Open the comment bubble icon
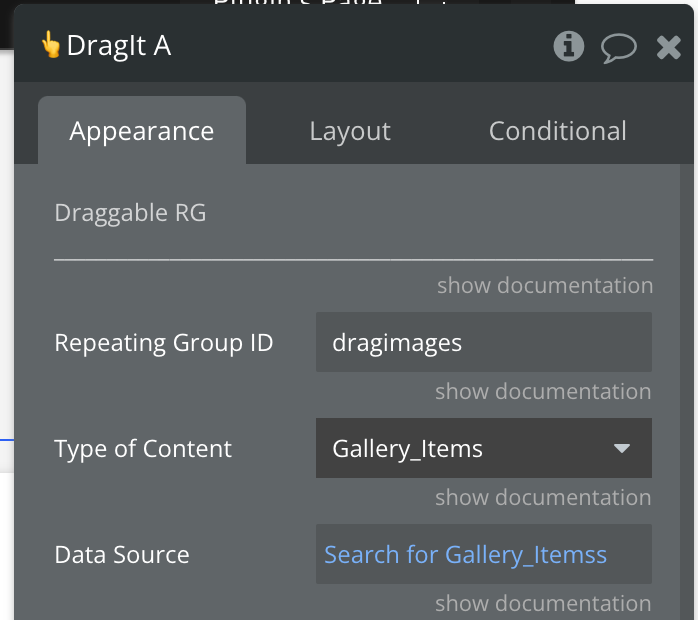 618,47
